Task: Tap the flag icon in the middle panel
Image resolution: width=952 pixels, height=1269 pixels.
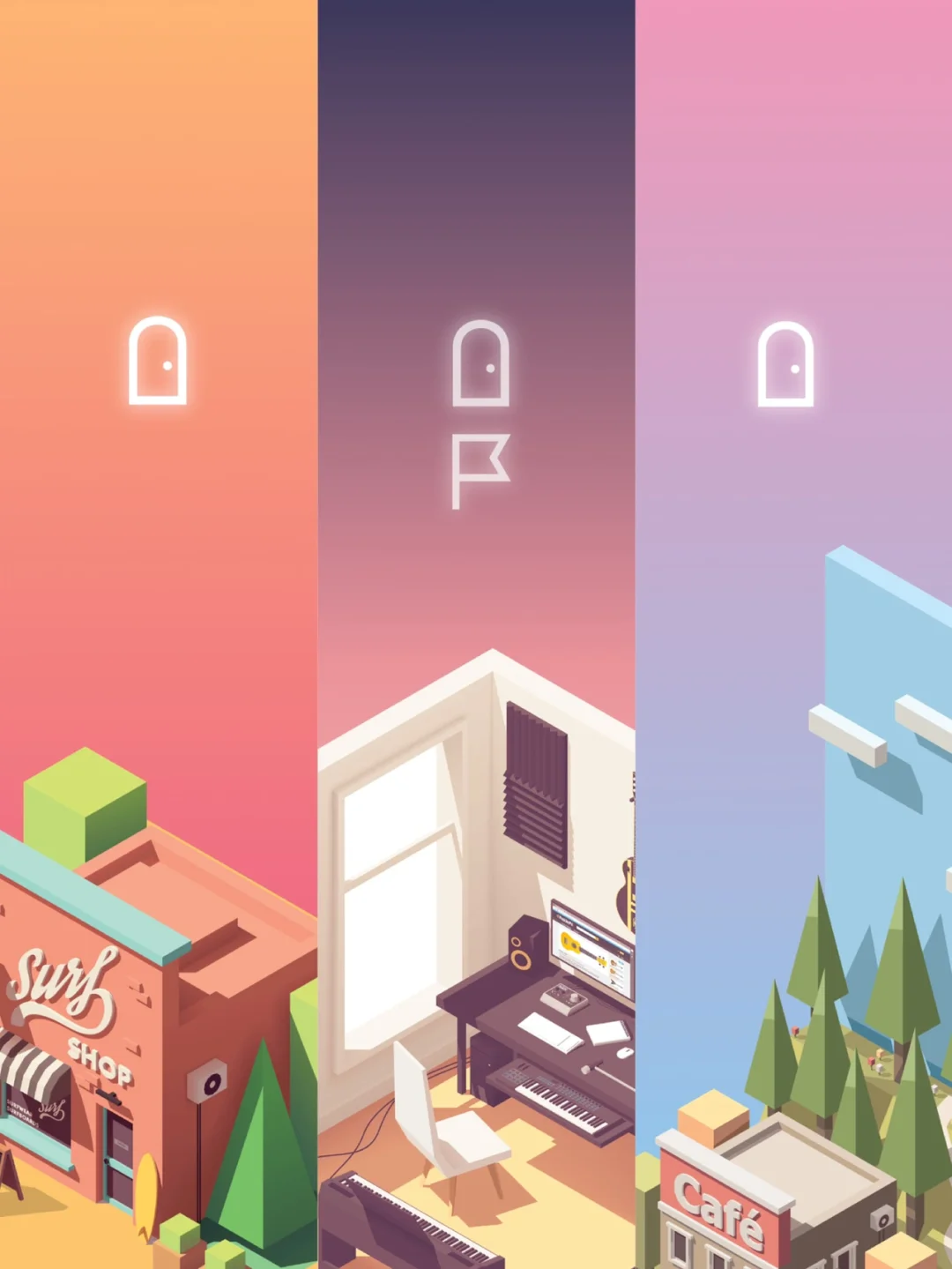Action: [480, 470]
